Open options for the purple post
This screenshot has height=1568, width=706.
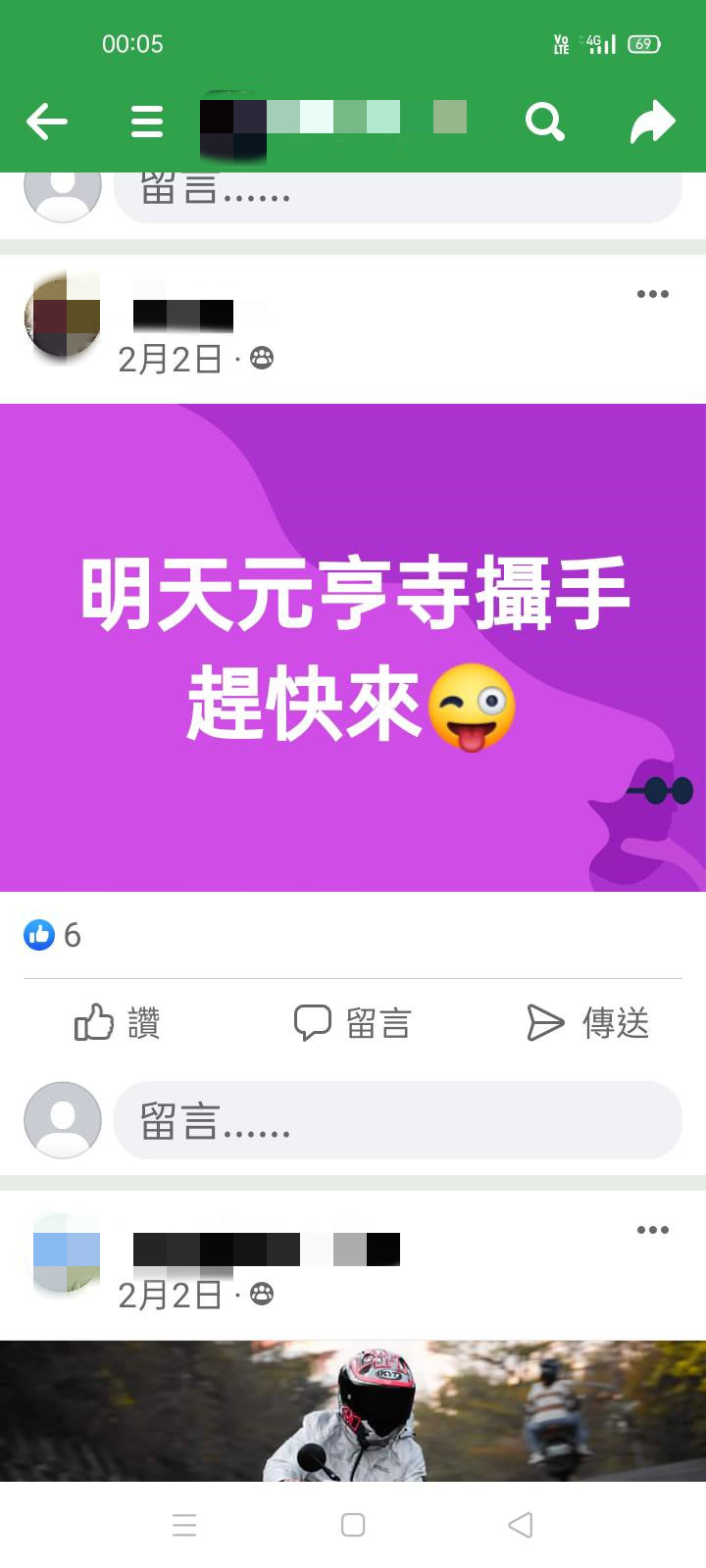coord(652,294)
